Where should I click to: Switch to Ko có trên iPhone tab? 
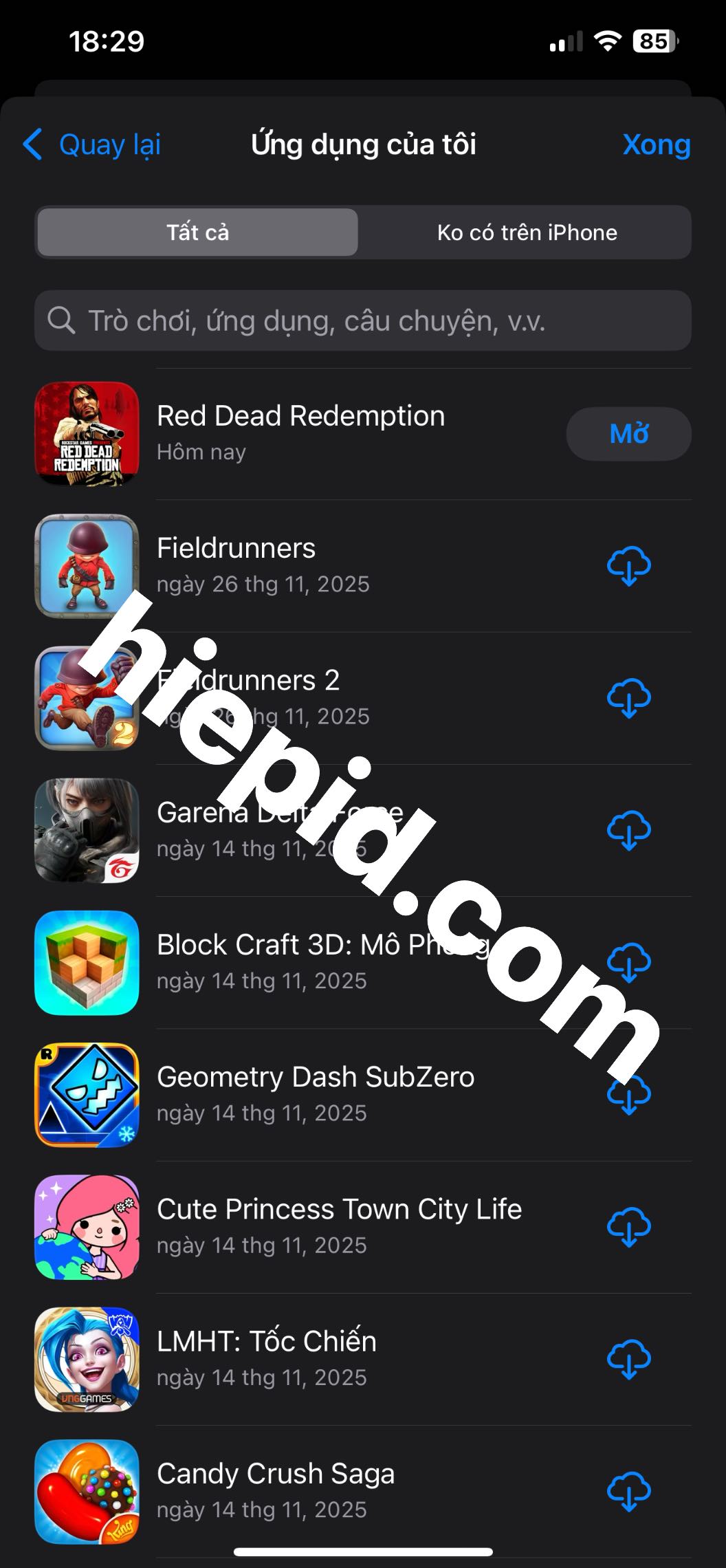pos(527,232)
